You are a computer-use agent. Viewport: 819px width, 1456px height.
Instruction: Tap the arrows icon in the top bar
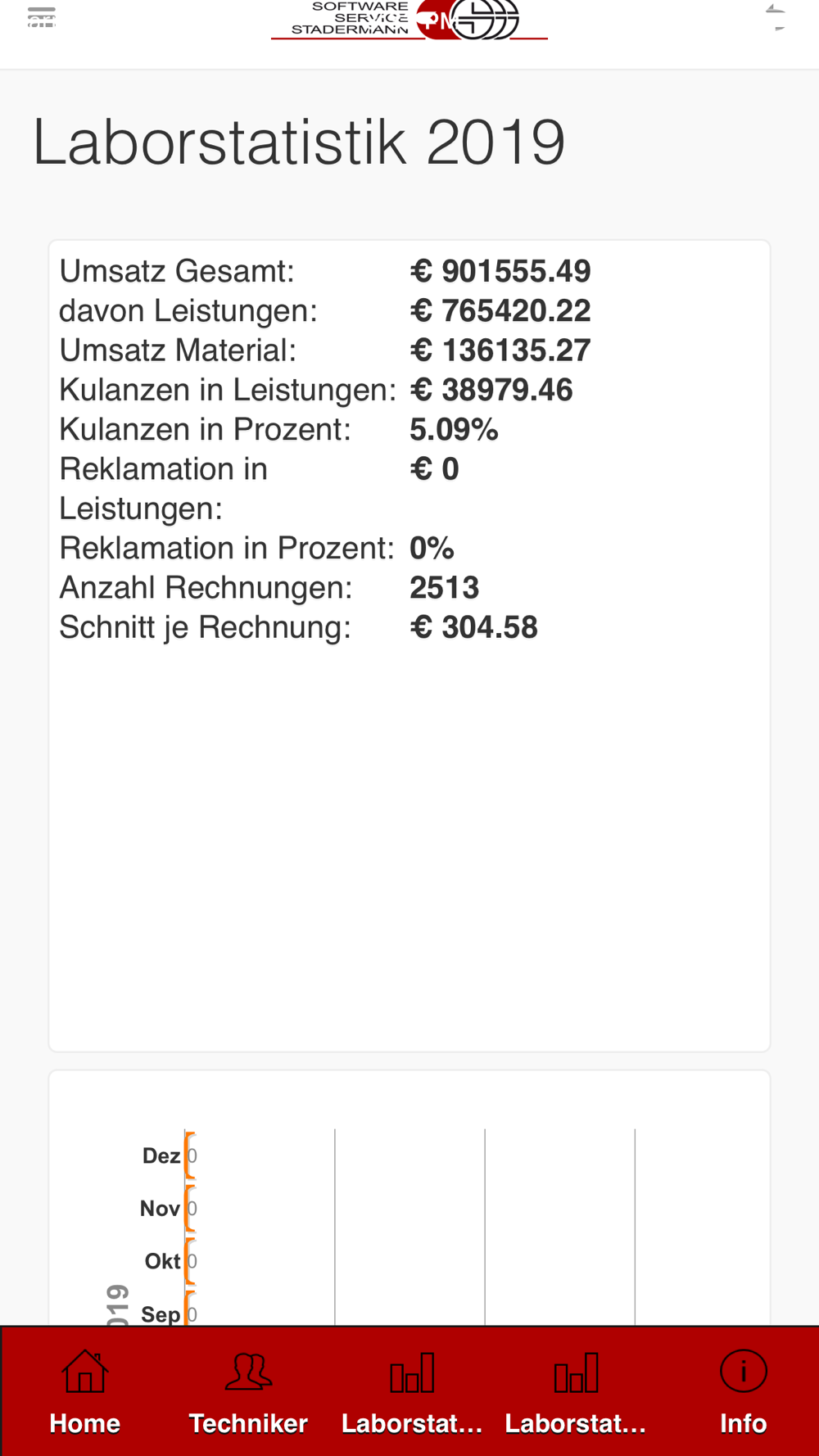pos(776,16)
